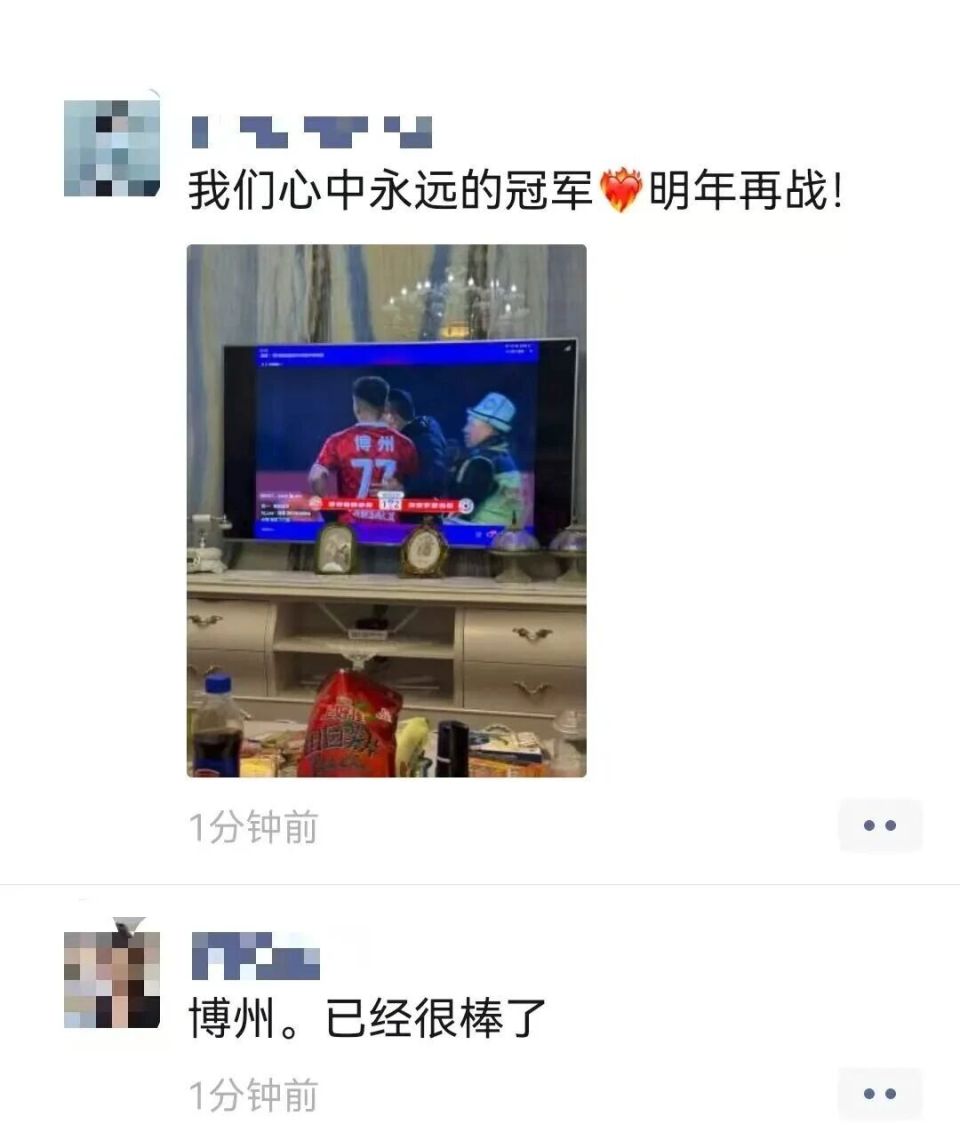The width and height of the screenshot is (960, 1140).
Task: Open the like/comment menu on the first post
Action: click(x=880, y=826)
